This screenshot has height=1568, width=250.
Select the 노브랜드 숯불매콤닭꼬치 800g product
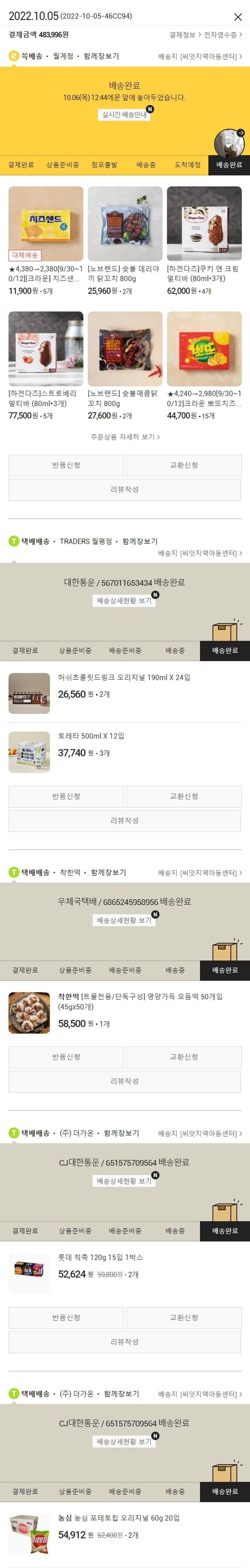[x=125, y=349]
